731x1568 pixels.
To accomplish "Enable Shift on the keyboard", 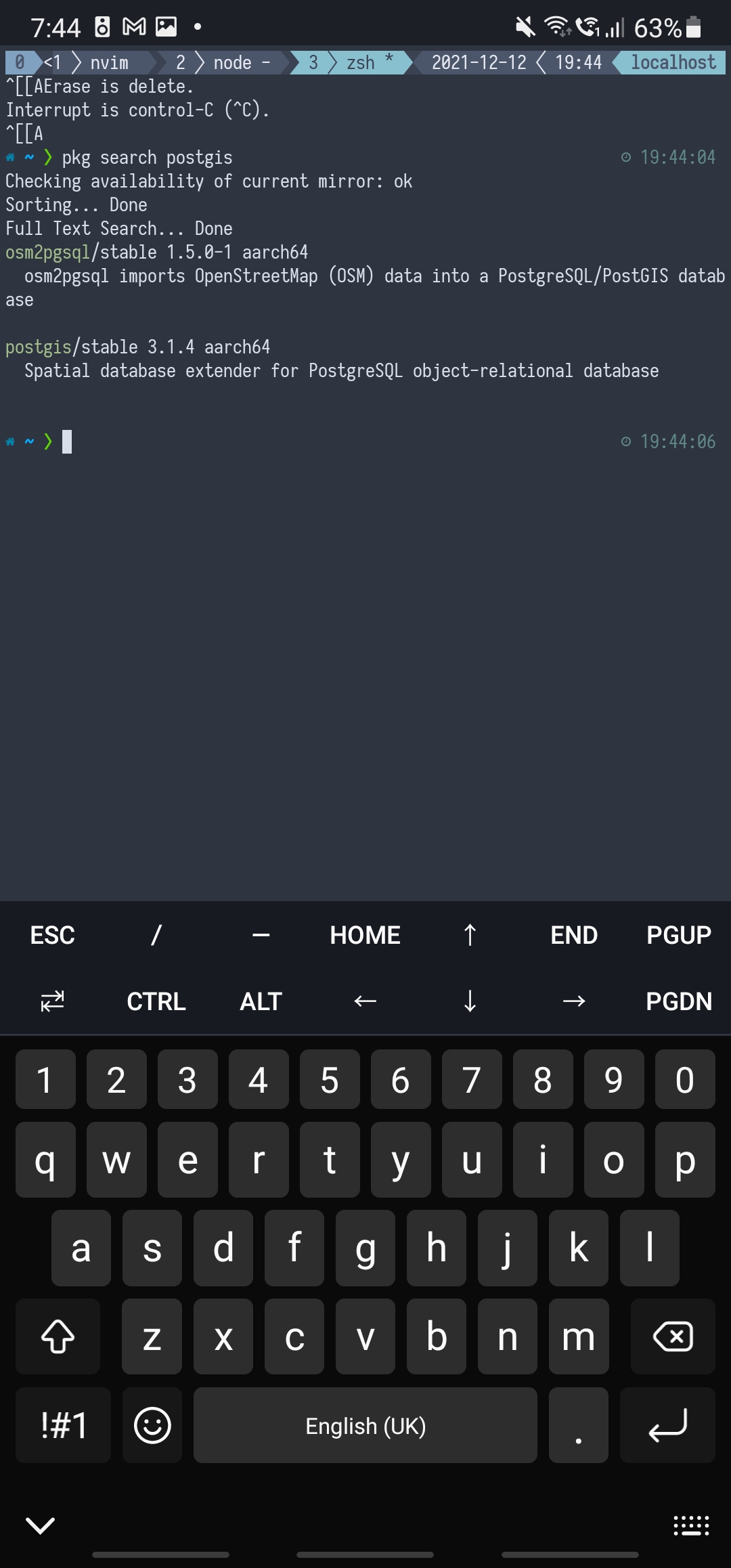I will pyautogui.click(x=58, y=1337).
